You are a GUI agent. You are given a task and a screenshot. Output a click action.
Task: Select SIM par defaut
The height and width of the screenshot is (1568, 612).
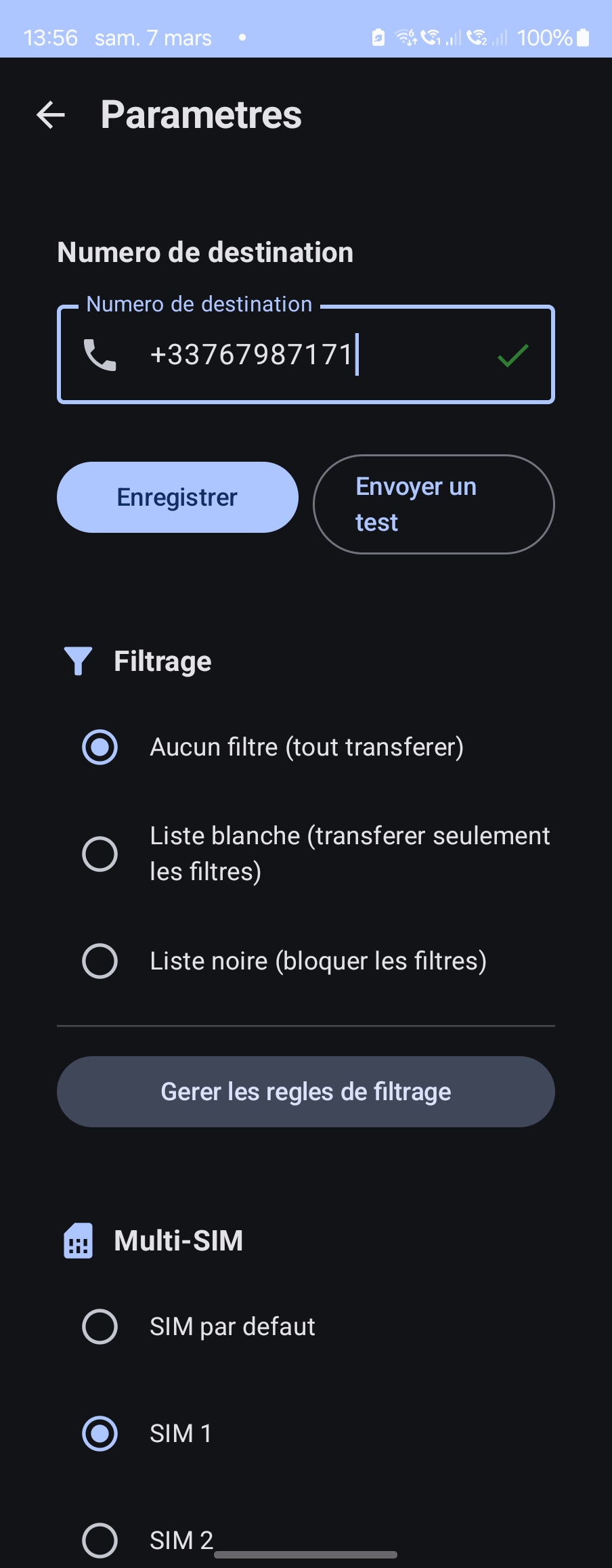coord(100,1326)
